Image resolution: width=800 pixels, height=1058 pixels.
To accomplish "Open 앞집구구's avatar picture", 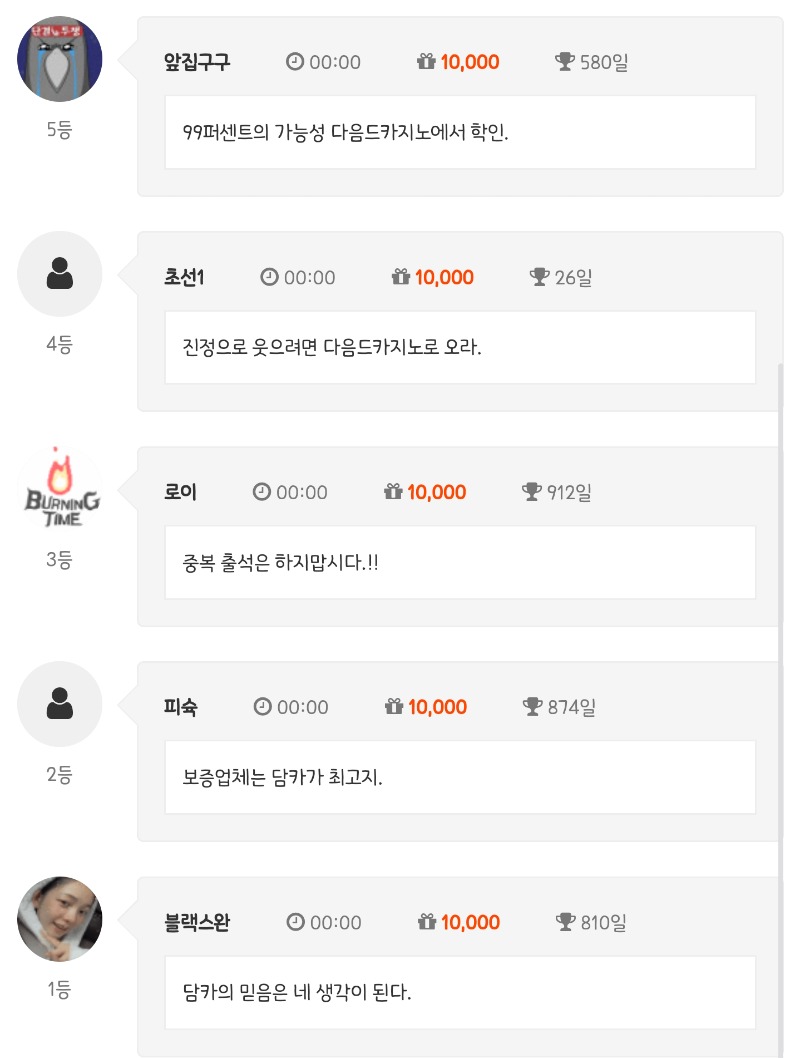I will (x=60, y=59).
